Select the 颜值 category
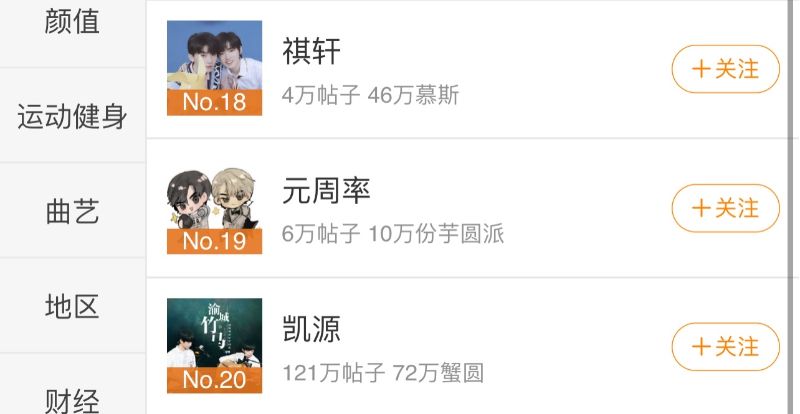Viewport: 800px width, 414px height. pos(72,22)
